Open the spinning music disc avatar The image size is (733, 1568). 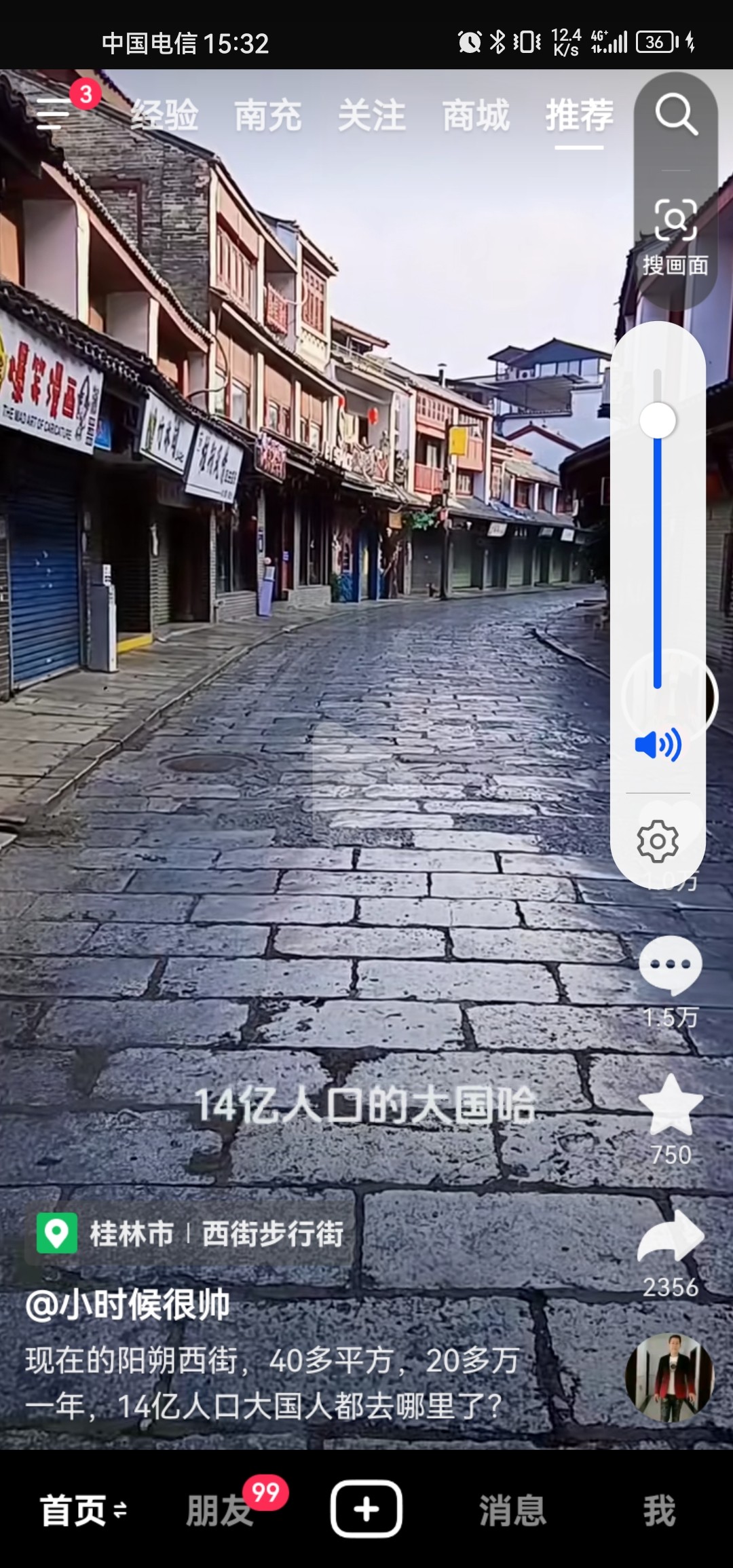pos(669,1378)
